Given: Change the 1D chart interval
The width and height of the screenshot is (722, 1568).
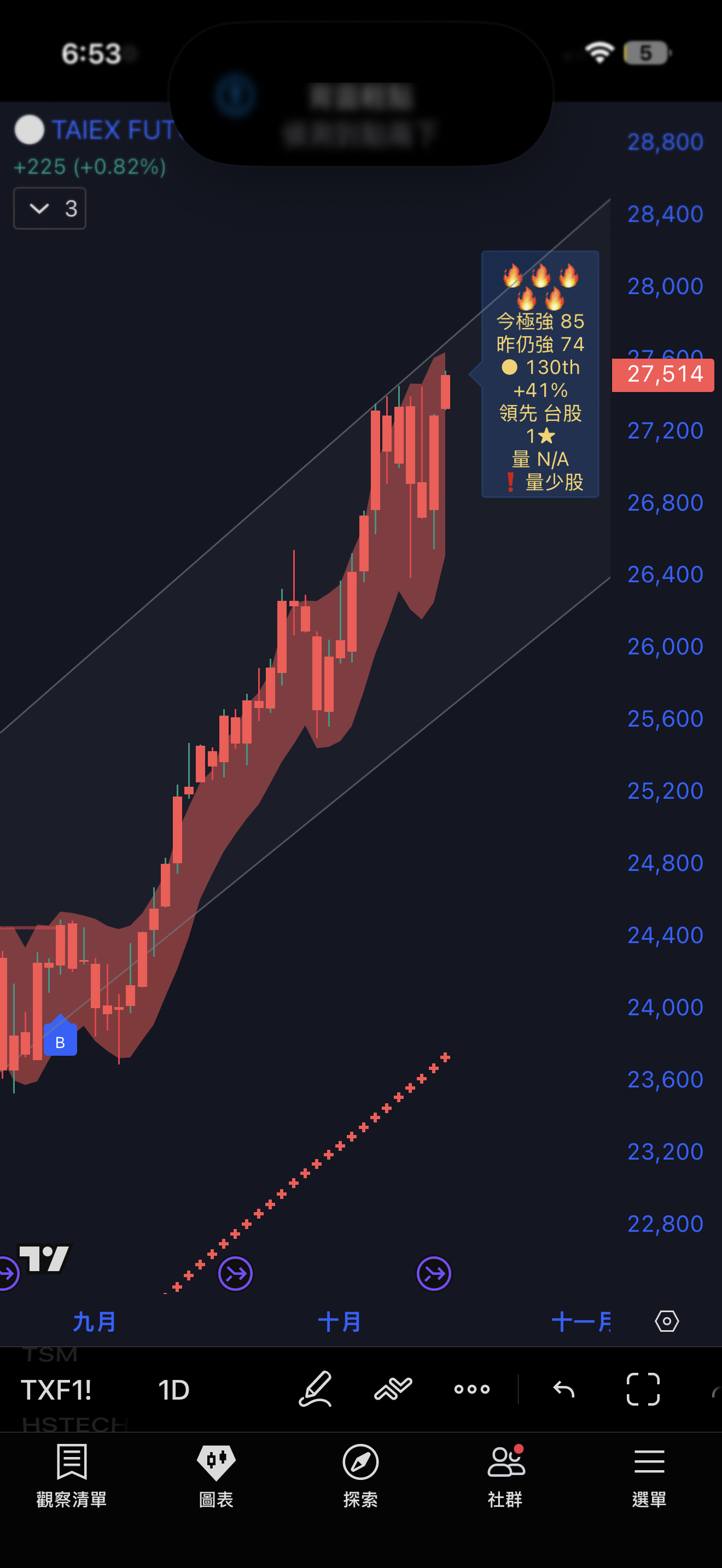Looking at the screenshot, I should 173,1390.
